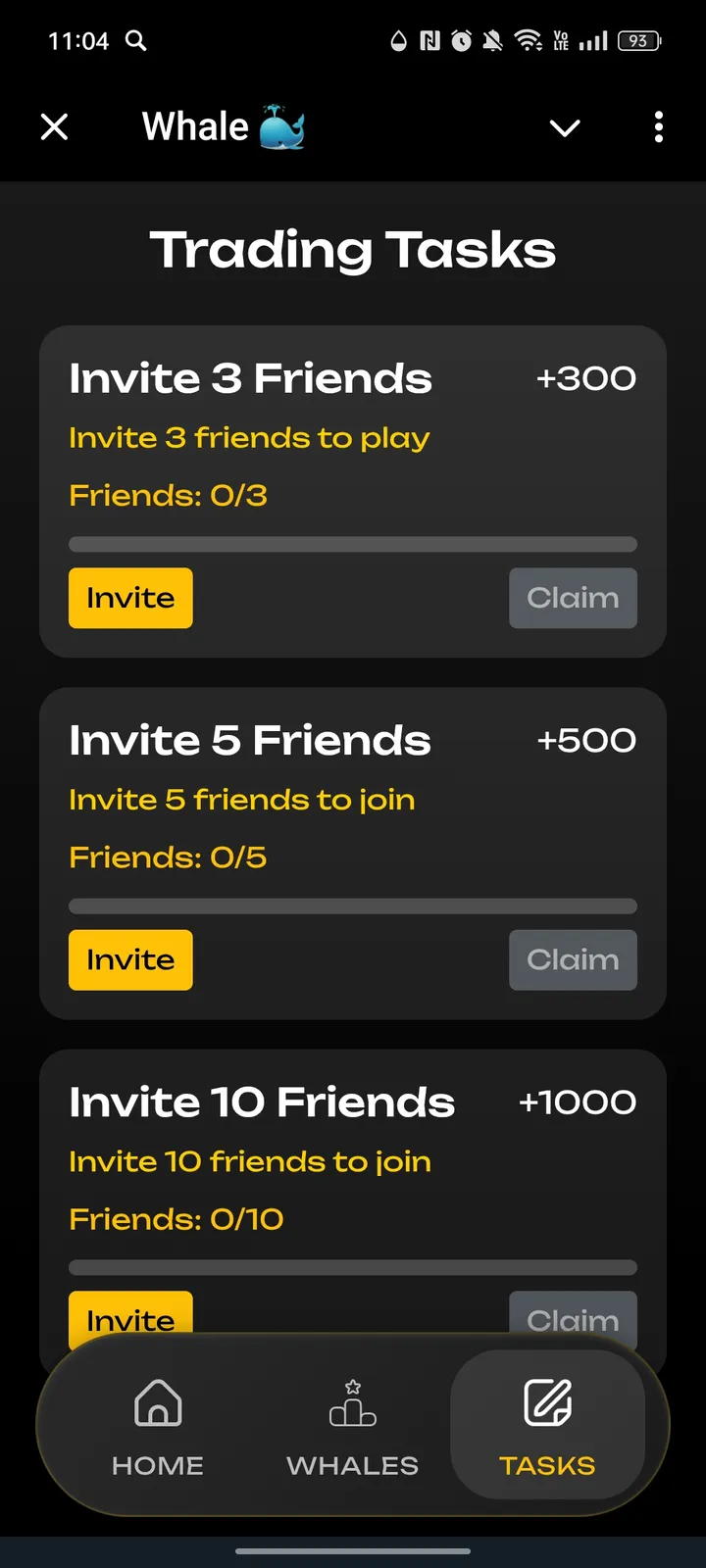
Task: Select the Home icon in bottom navigation
Action: point(157,1403)
